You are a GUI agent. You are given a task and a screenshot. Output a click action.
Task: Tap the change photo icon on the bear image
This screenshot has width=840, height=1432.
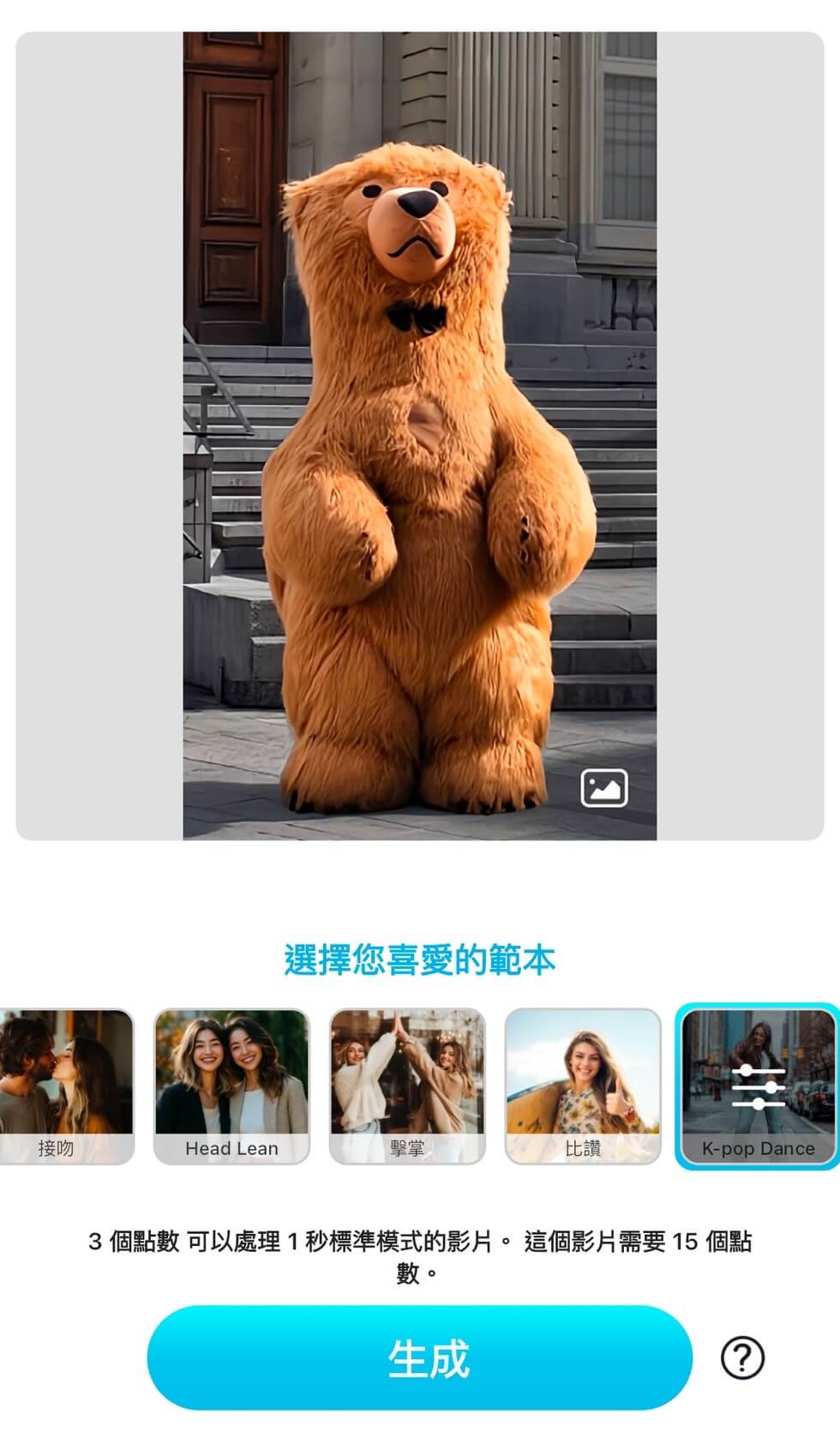[x=604, y=788]
